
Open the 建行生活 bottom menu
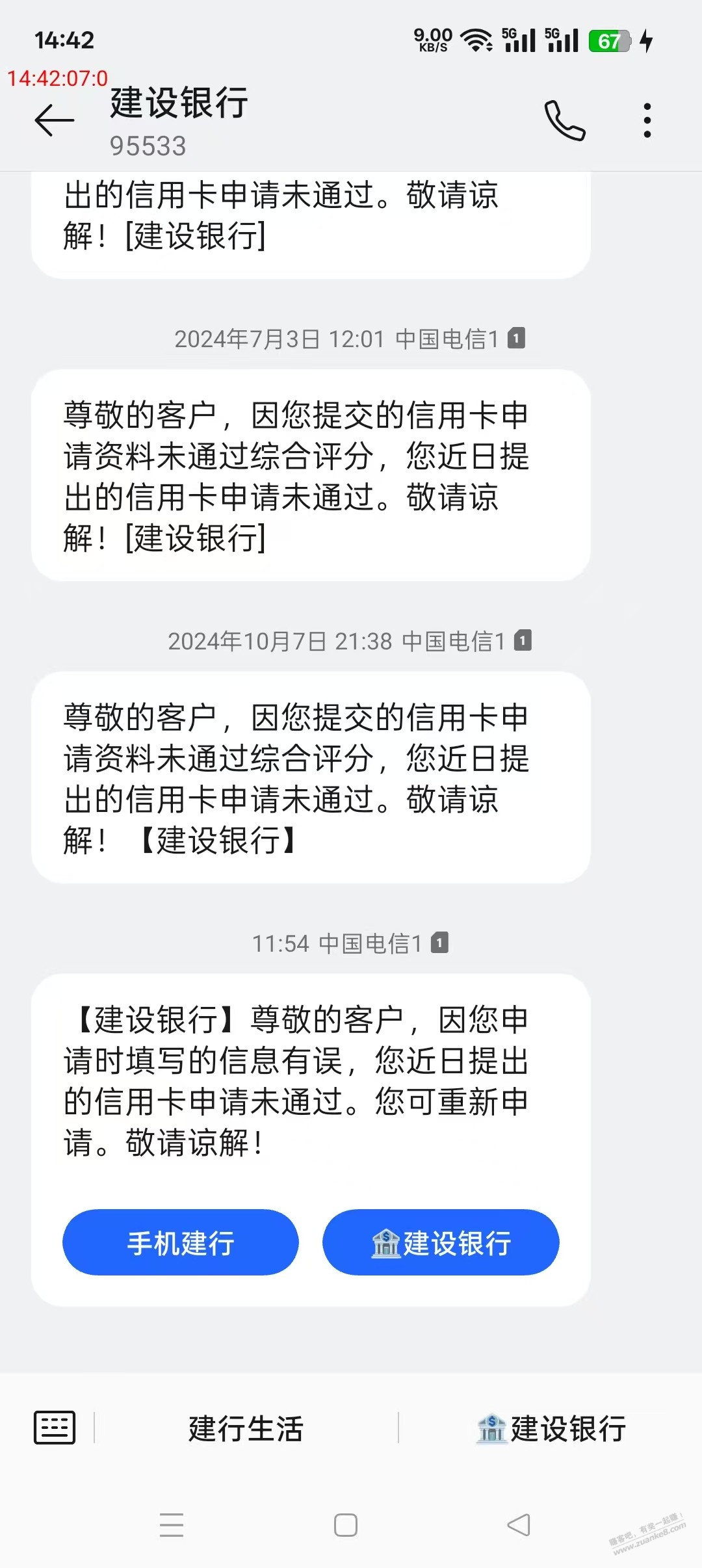click(x=246, y=1428)
